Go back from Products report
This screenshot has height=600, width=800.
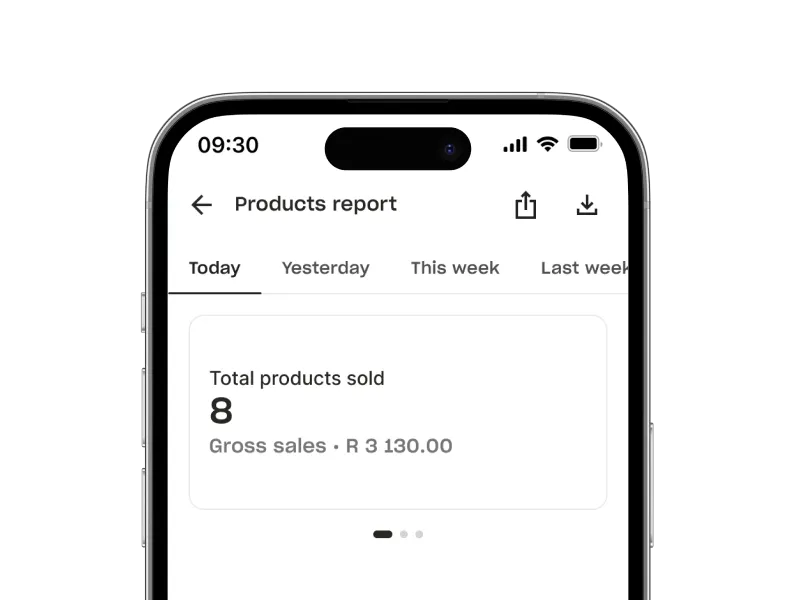click(202, 205)
